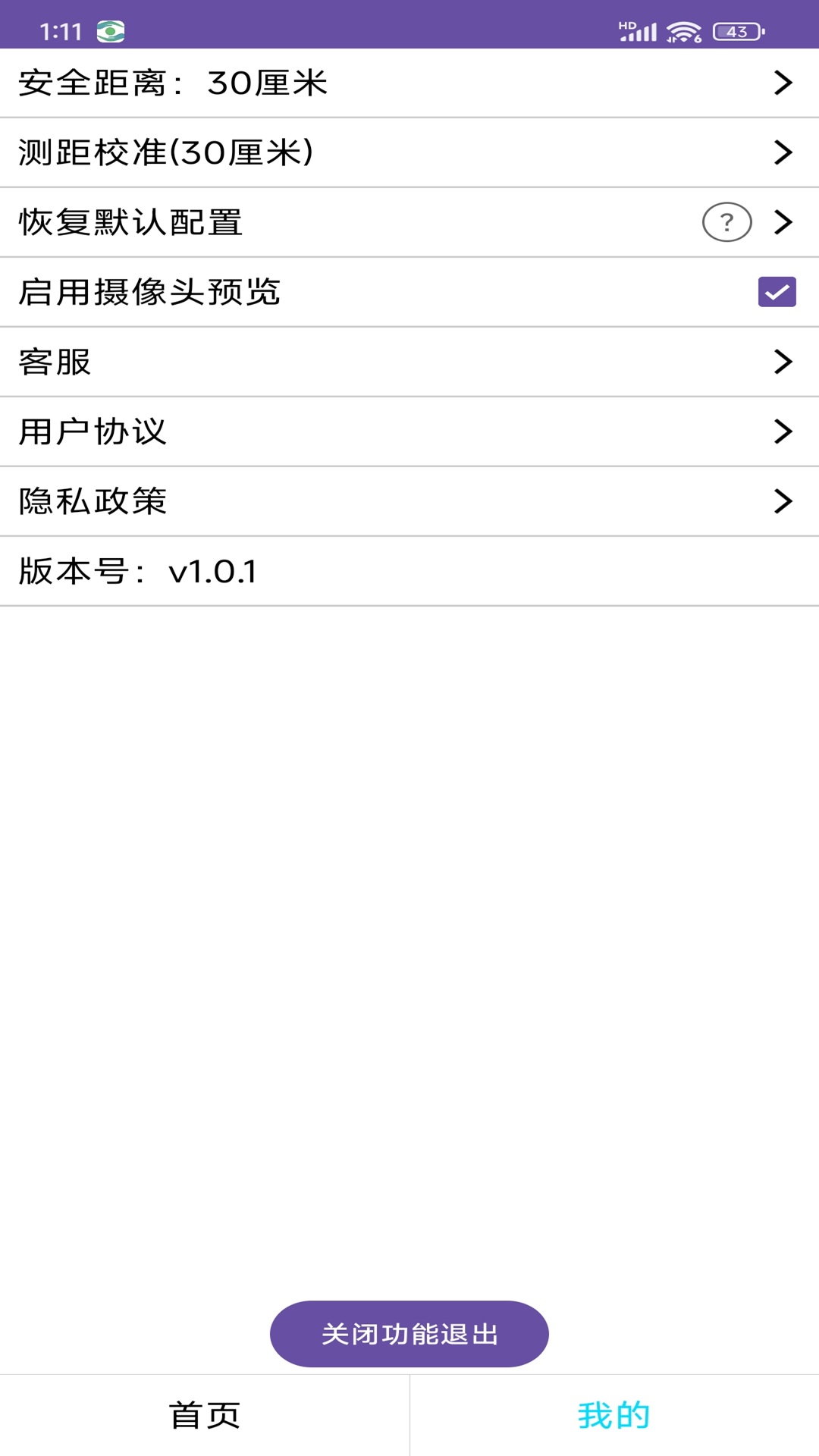
Task: Open the 用户协议 page
Action: click(x=409, y=432)
